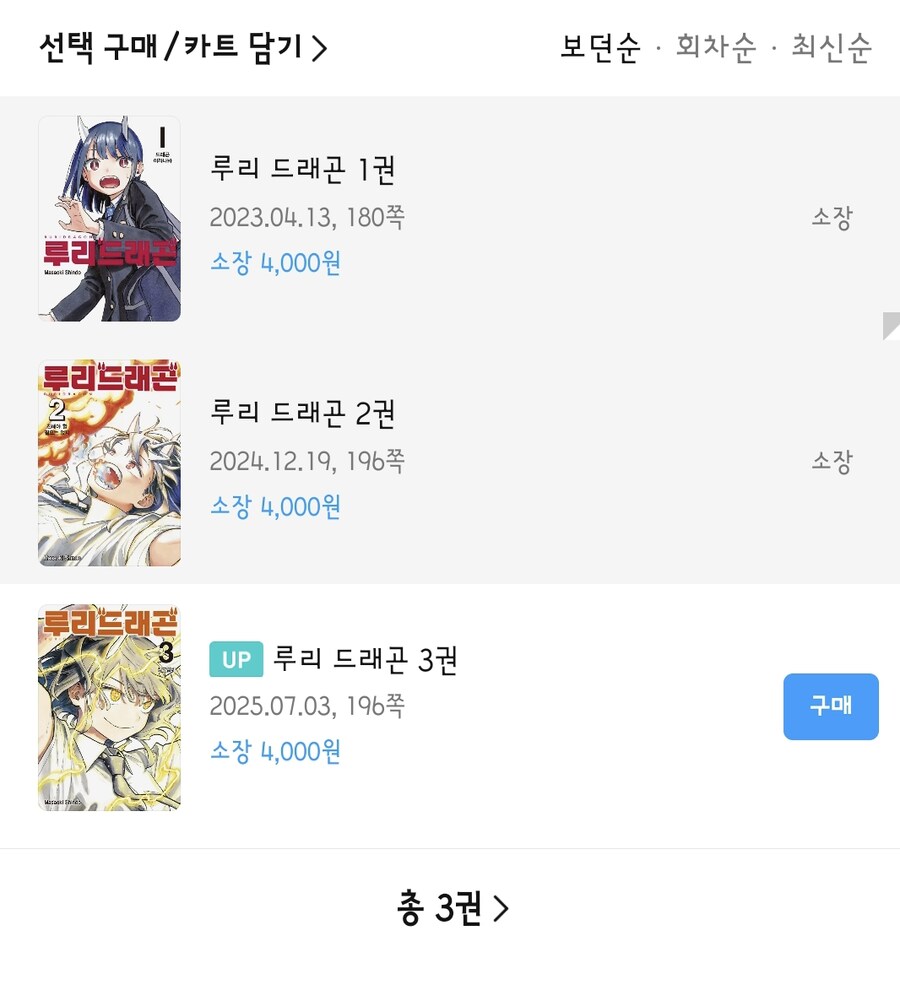Click the 소장 label beside volume 2
The height and width of the screenshot is (990, 900).
pyautogui.click(x=833, y=461)
